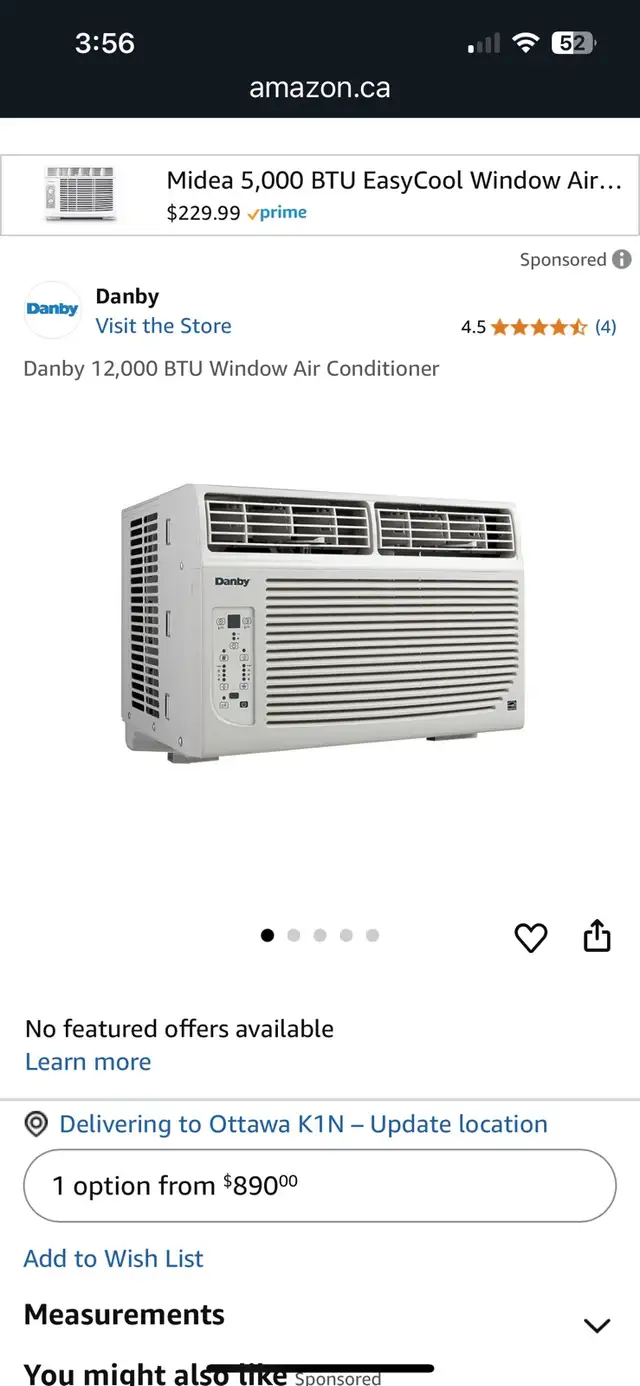640x1386 pixels.
Task: Visit the Store link for Danby
Action: 163,326
